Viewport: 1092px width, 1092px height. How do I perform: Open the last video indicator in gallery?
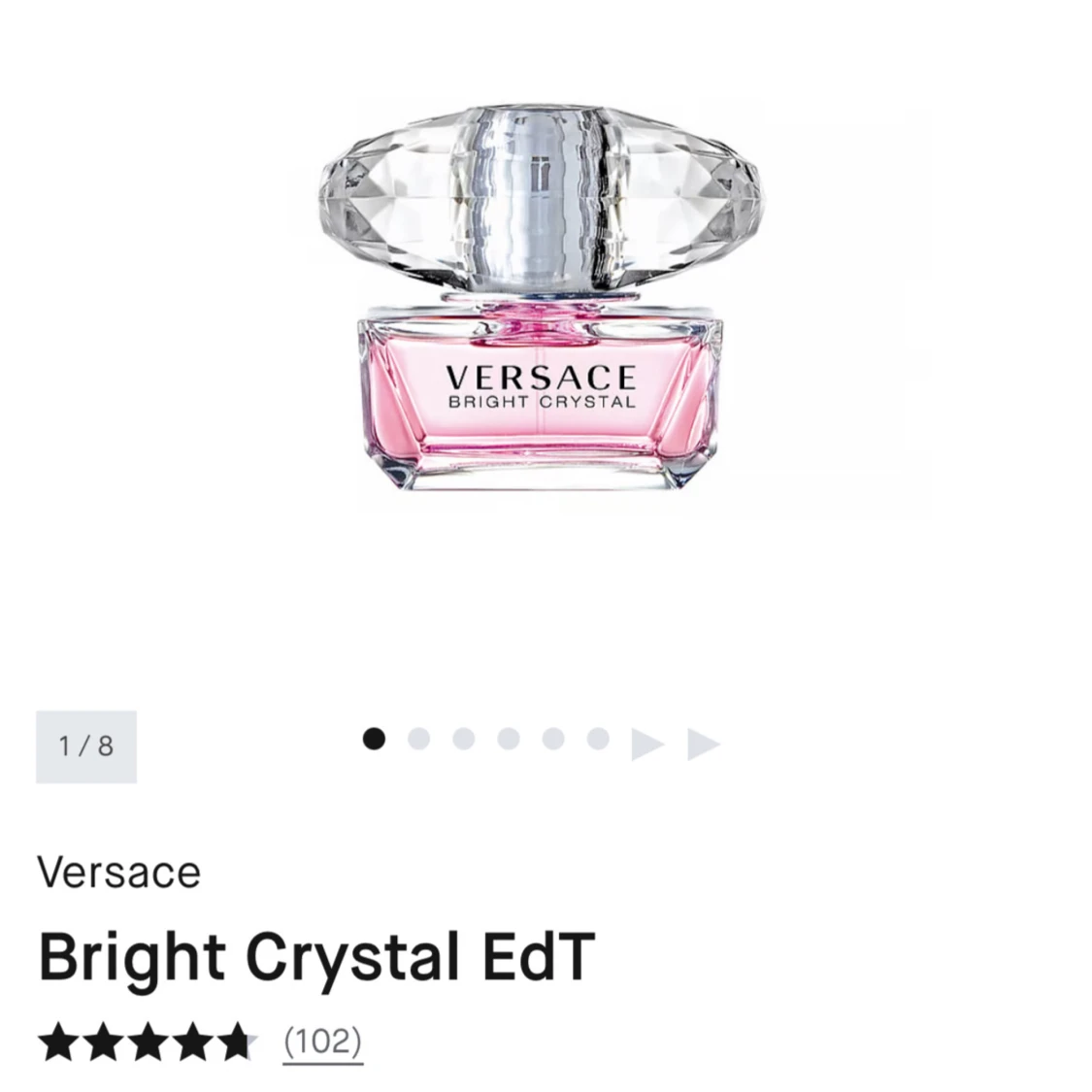(703, 745)
